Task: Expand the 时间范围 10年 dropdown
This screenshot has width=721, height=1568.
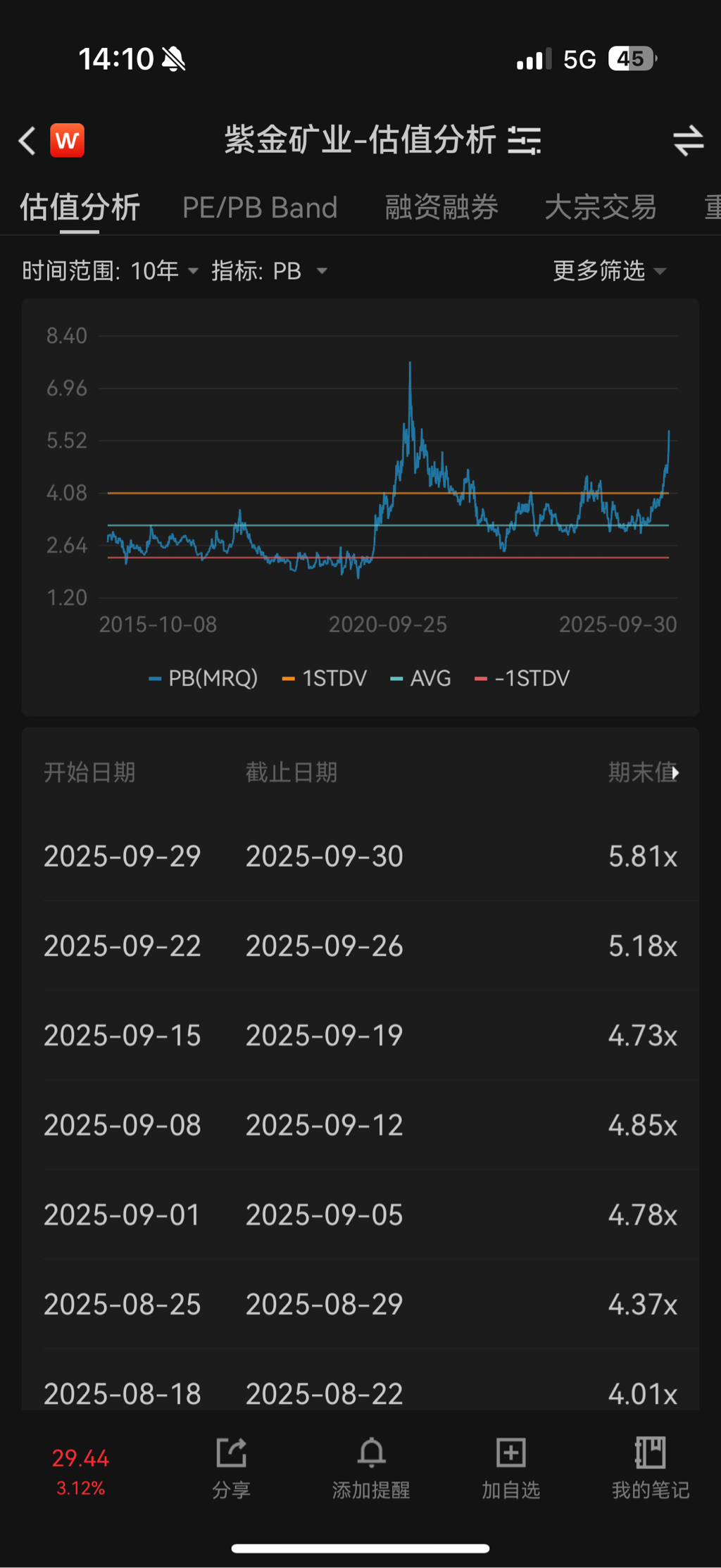Action: click(x=111, y=271)
